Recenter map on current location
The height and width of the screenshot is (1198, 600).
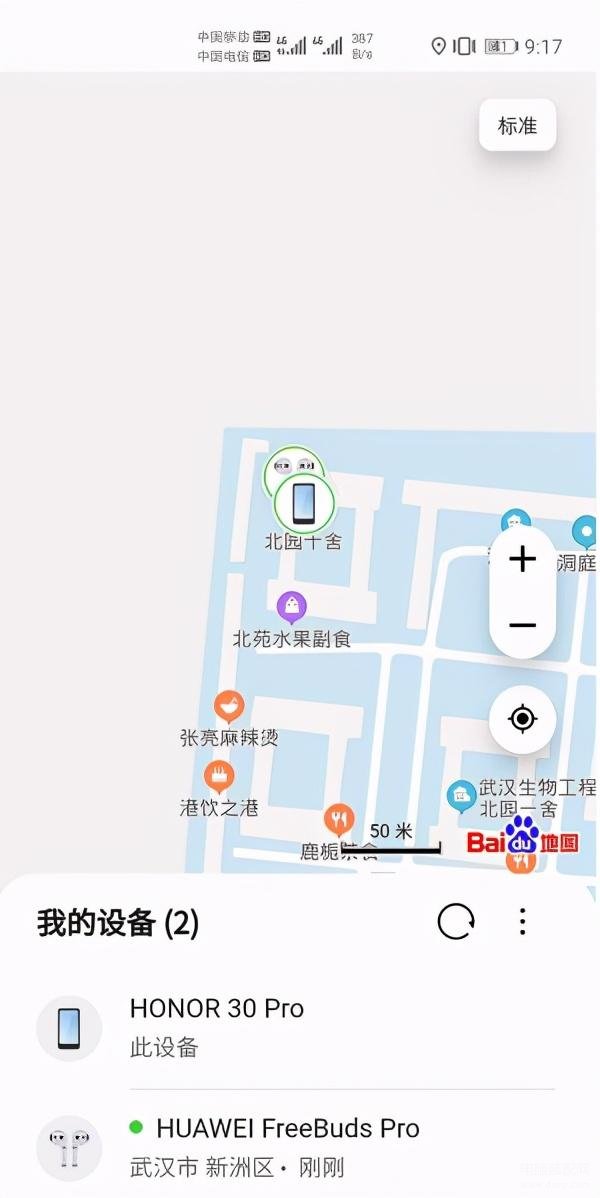tap(522, 719)
